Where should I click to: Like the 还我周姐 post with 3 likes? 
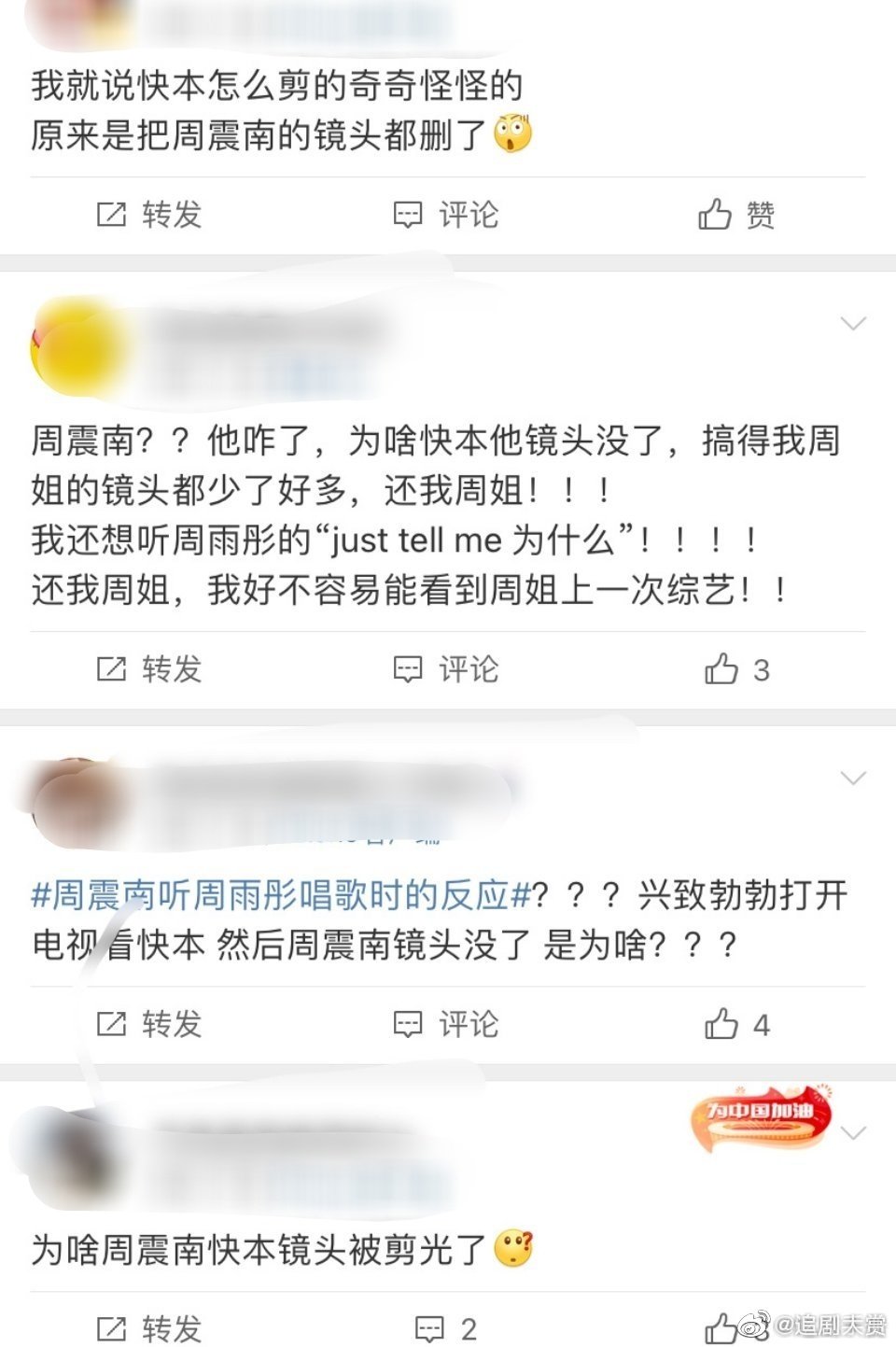[x=735, y=669]
